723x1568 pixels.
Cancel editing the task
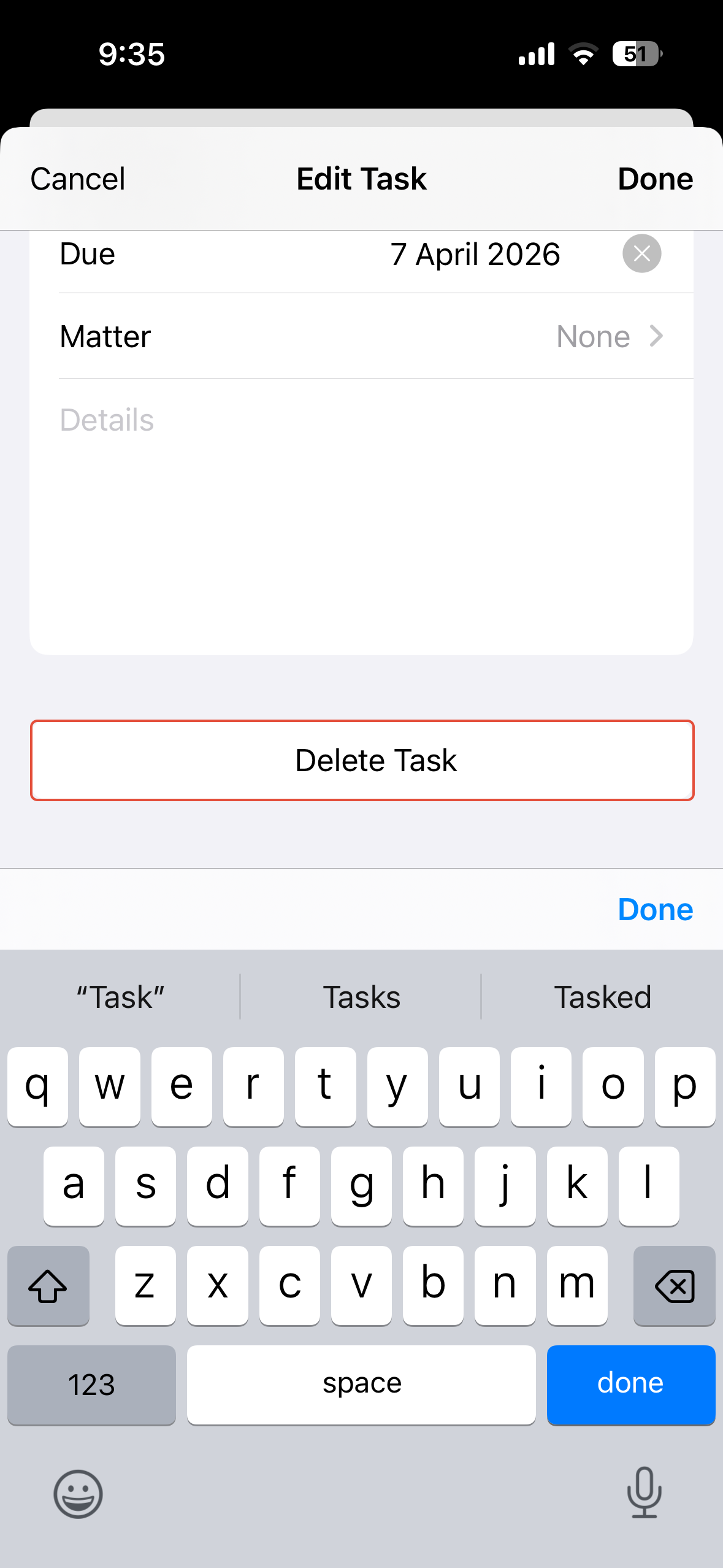click(78, 179)
